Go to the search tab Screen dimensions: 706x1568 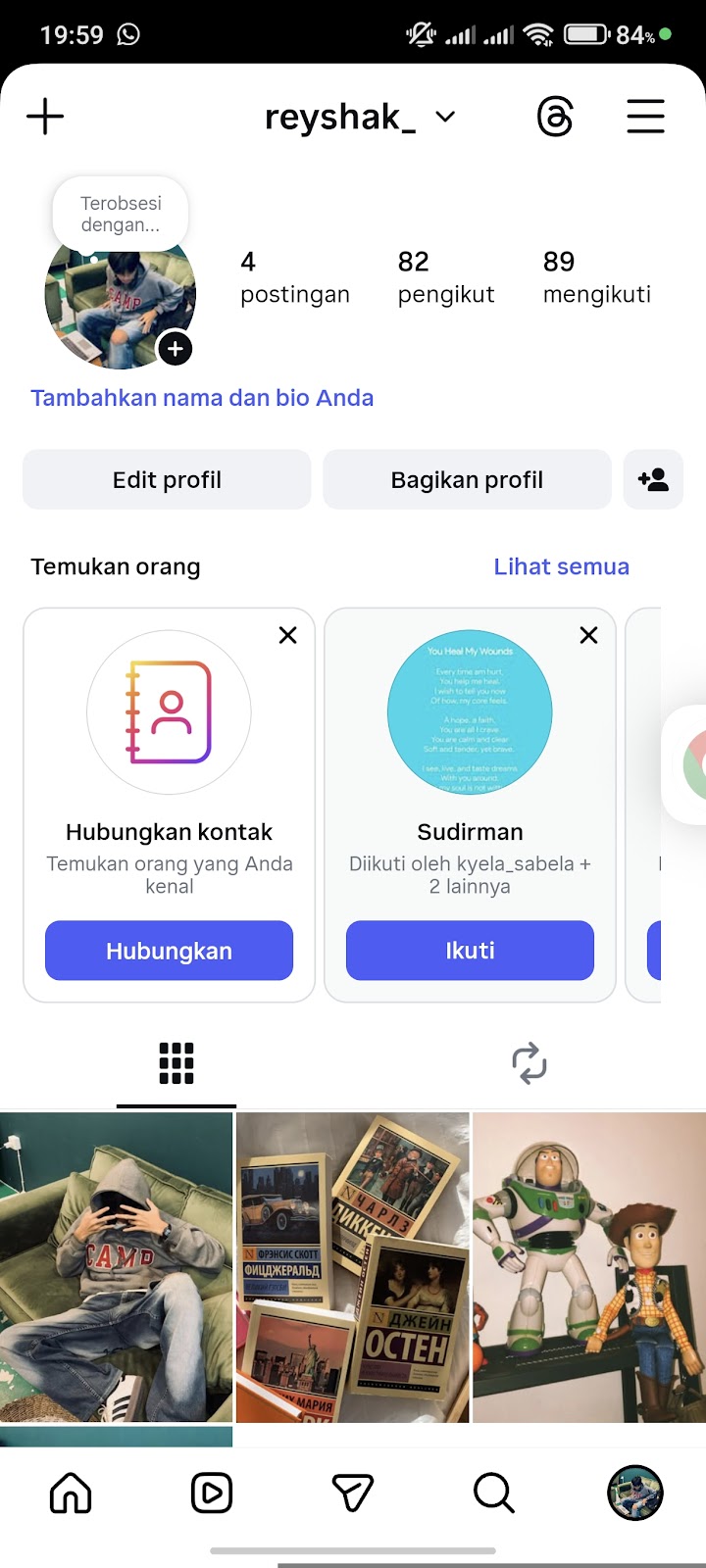[x=493, y=1493]
